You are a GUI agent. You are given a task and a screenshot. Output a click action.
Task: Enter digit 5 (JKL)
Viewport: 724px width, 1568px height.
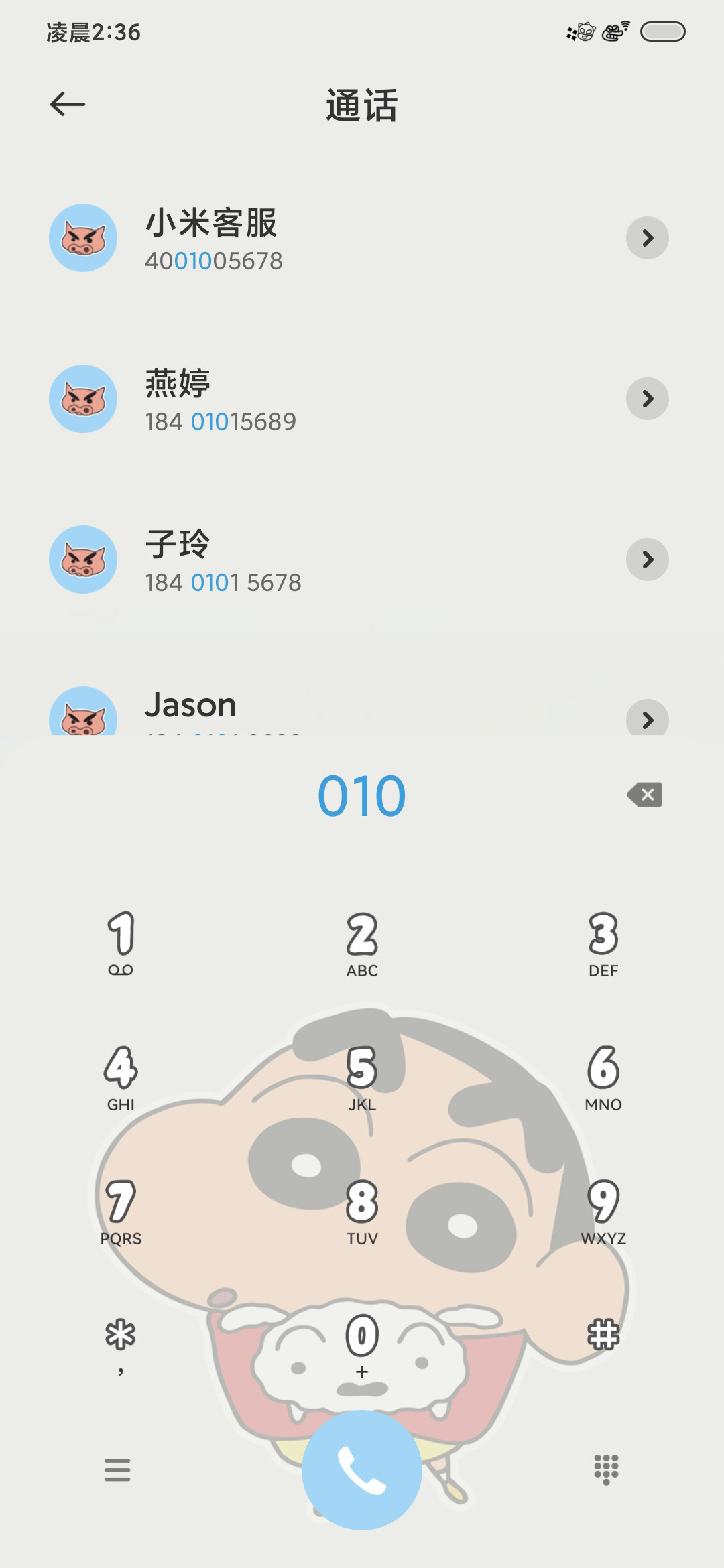tap(362, 1077)
